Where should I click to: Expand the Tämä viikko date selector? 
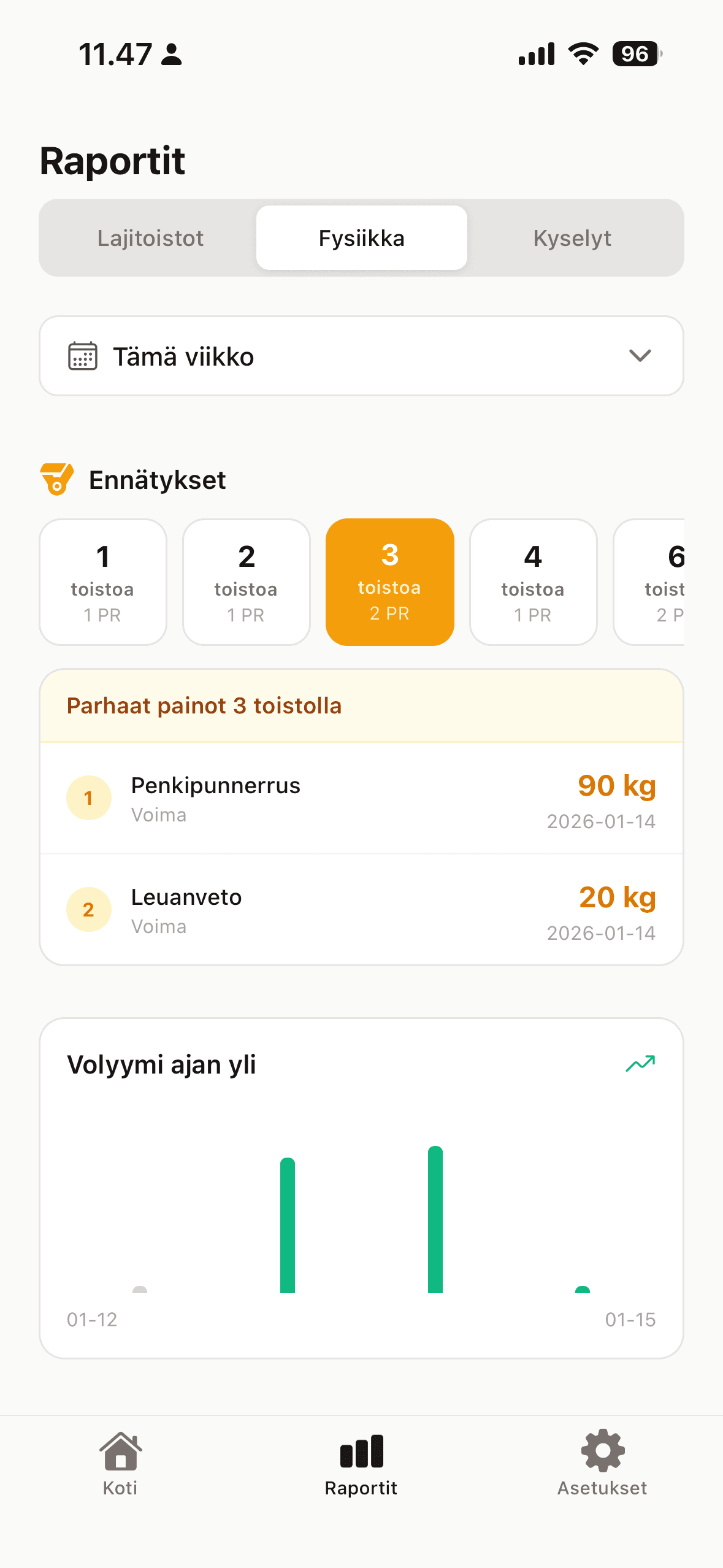(x=361, y=356)
